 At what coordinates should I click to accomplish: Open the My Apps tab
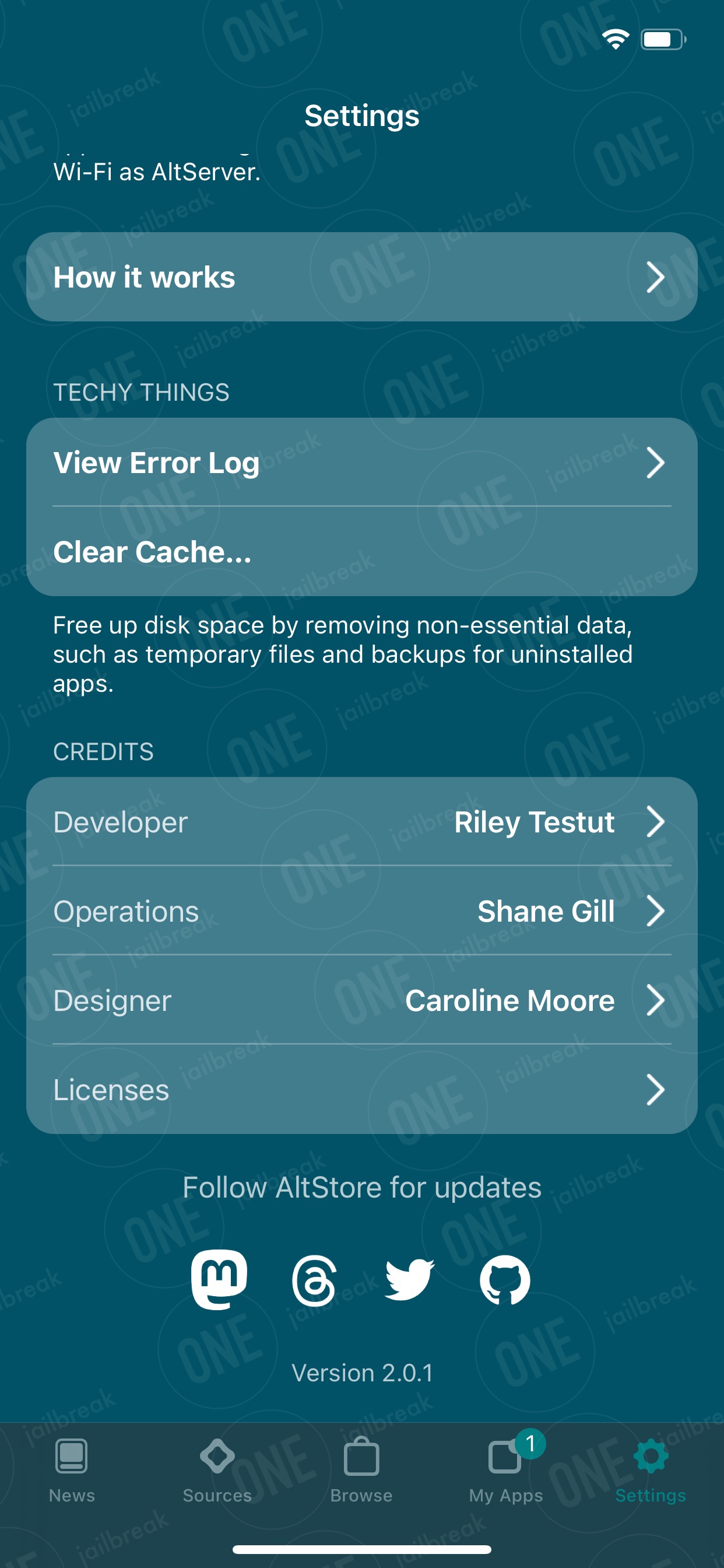pos(506,1471)
